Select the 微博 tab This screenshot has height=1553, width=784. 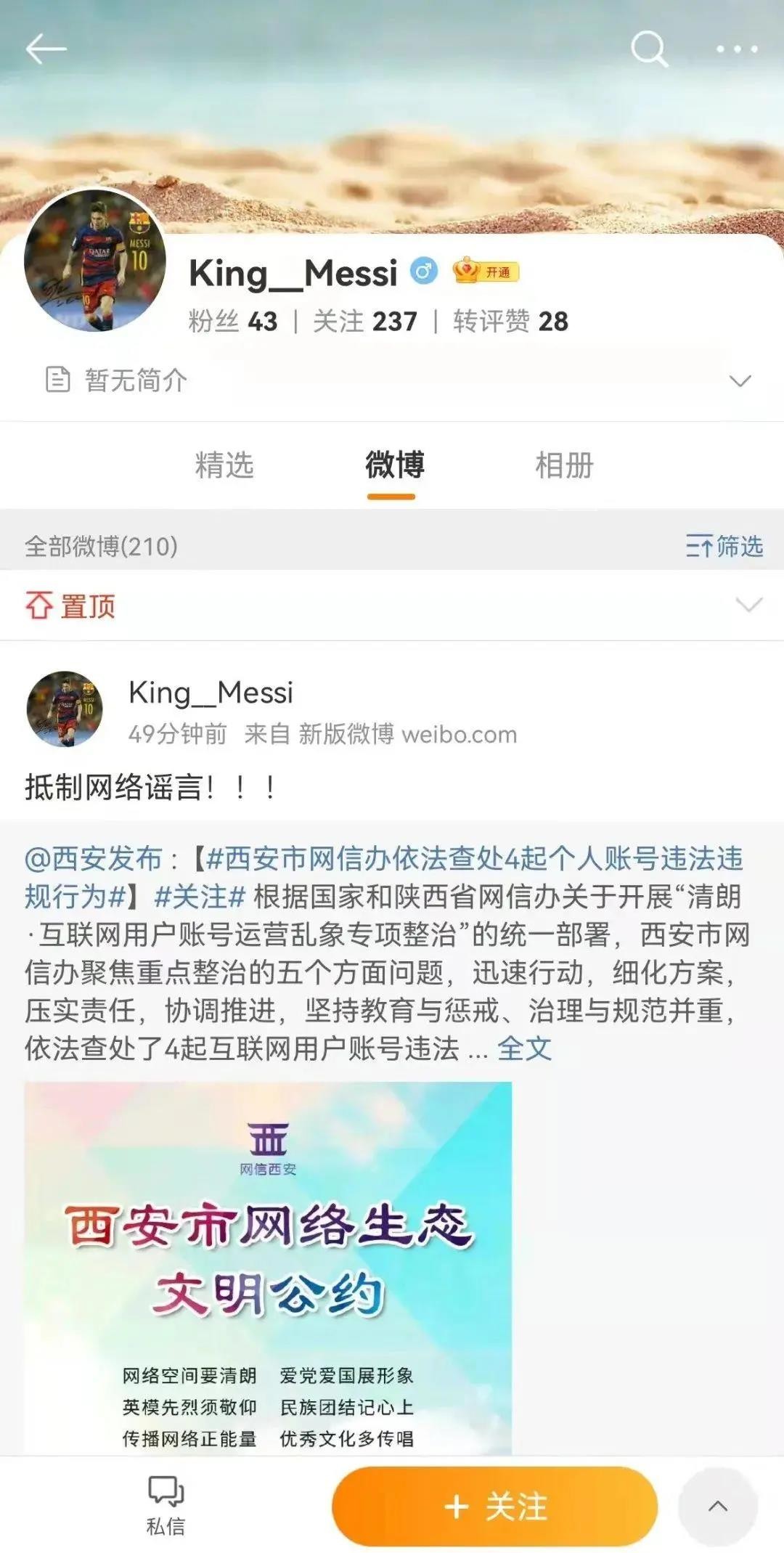(394, 465)
